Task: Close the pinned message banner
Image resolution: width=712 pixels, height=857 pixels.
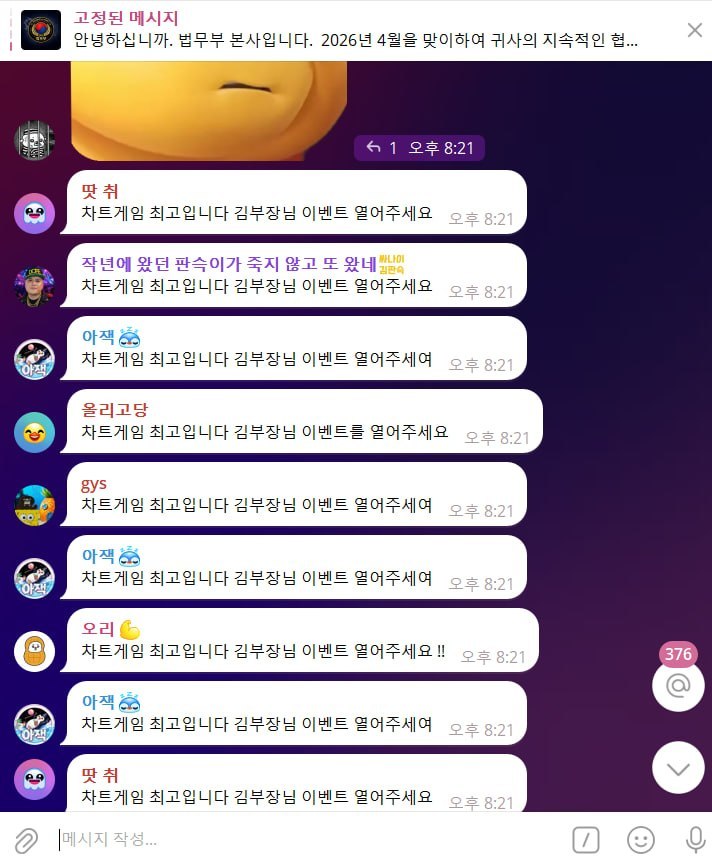Action: click(x=694, y=30)
